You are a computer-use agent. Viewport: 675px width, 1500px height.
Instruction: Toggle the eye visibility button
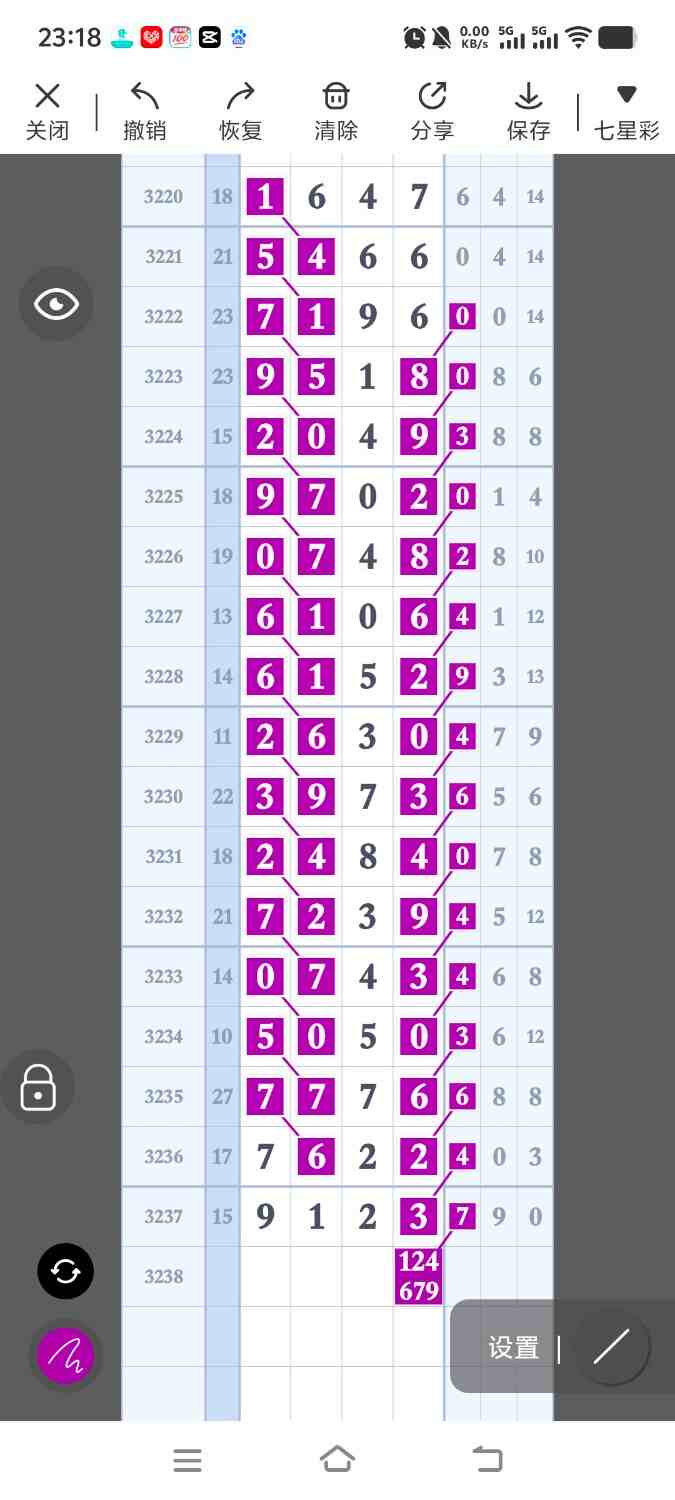tap(56, 304)
